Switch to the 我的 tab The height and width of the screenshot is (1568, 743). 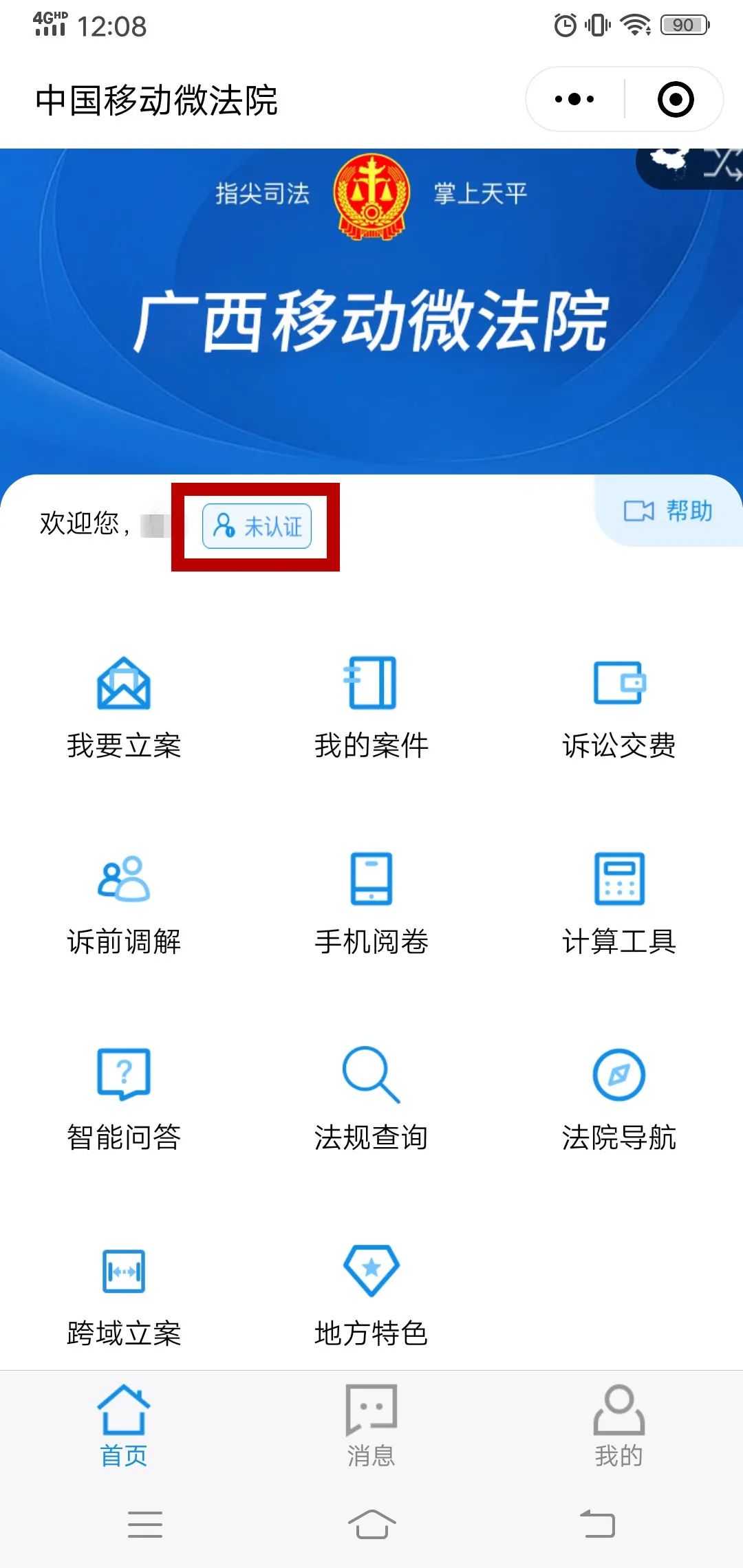(x=619, y=1425)
